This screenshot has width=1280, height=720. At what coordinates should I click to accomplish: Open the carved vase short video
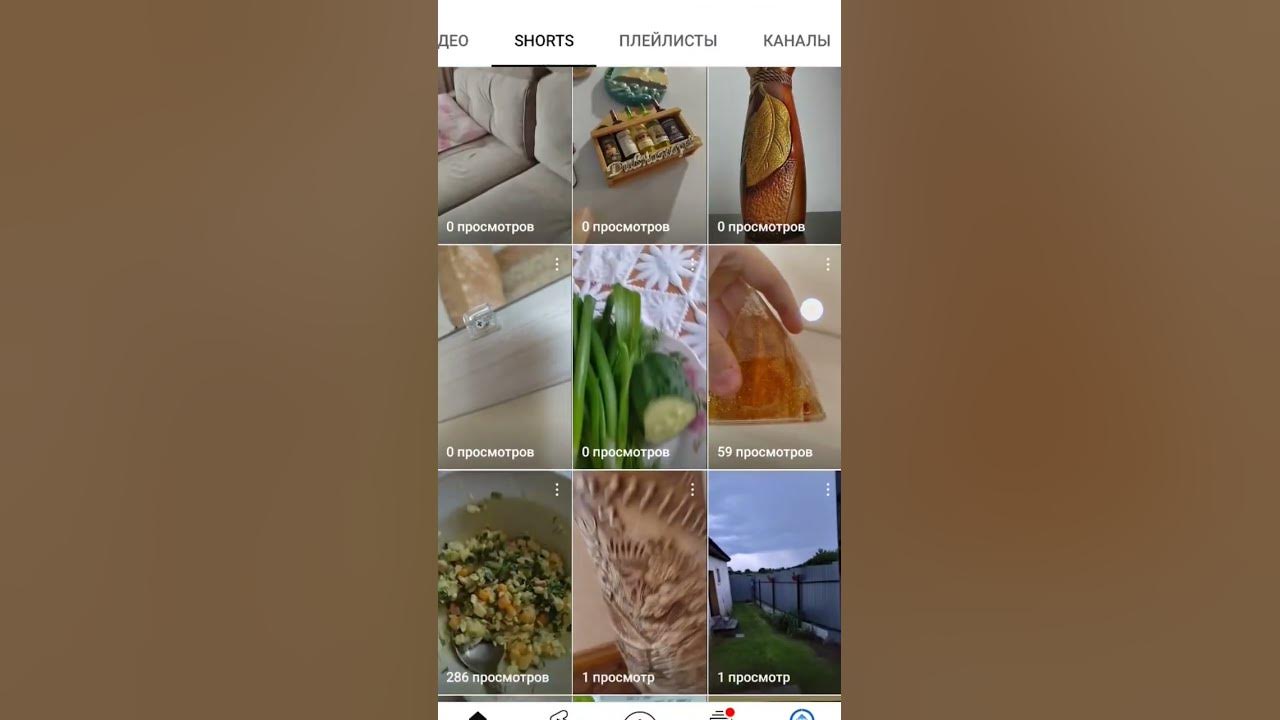[774, 150]
